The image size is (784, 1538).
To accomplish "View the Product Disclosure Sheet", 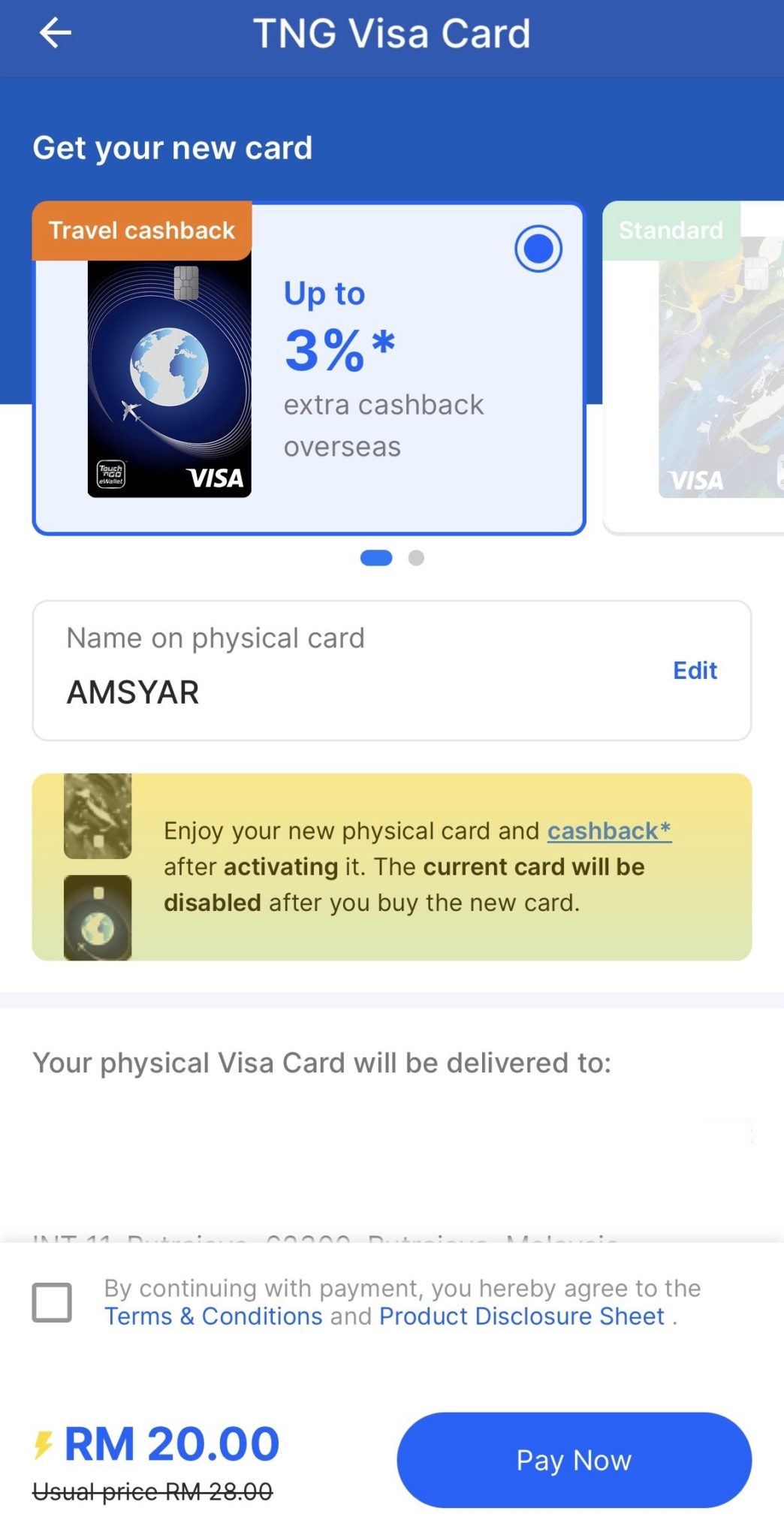I will [x=522, y=1316].
